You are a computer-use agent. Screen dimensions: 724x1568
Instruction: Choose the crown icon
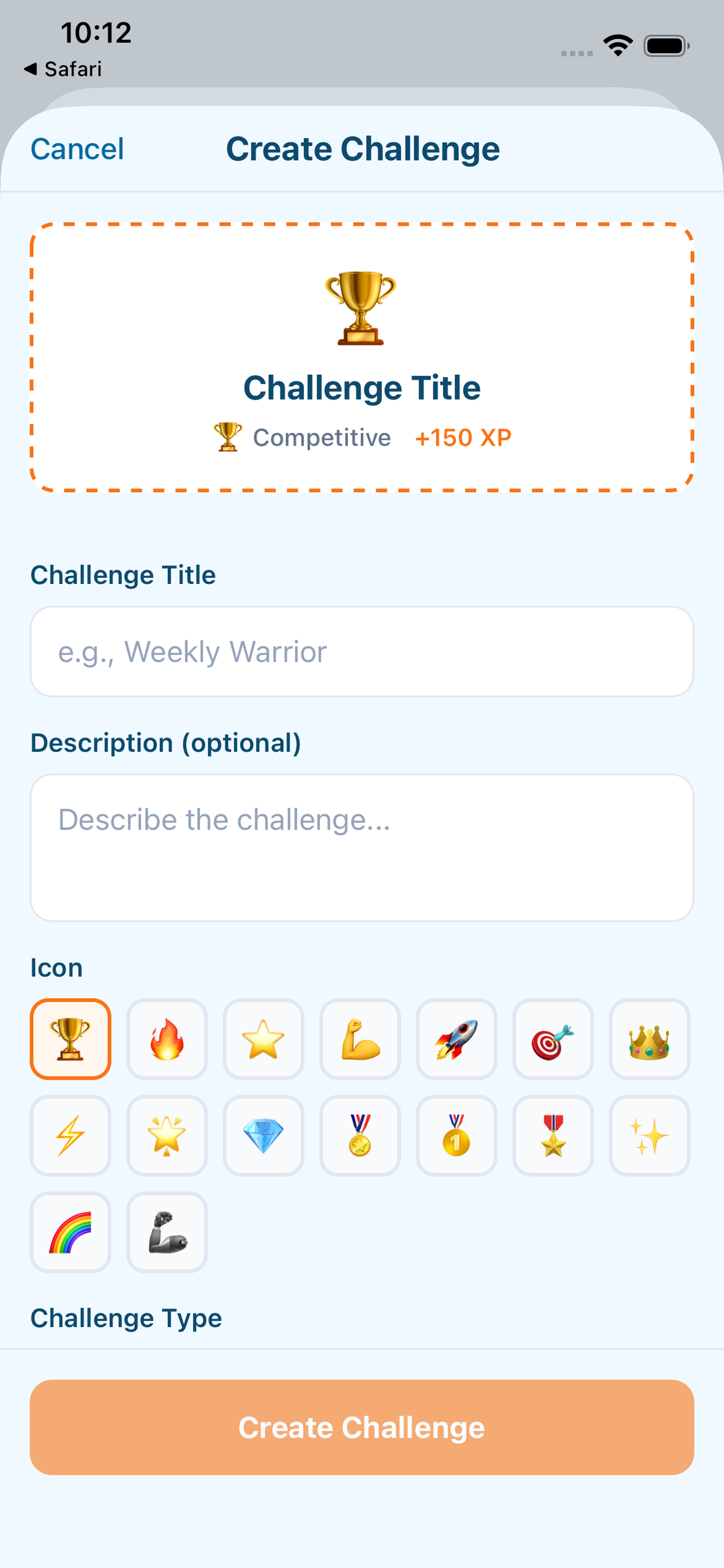click(x=649, y=1039)
